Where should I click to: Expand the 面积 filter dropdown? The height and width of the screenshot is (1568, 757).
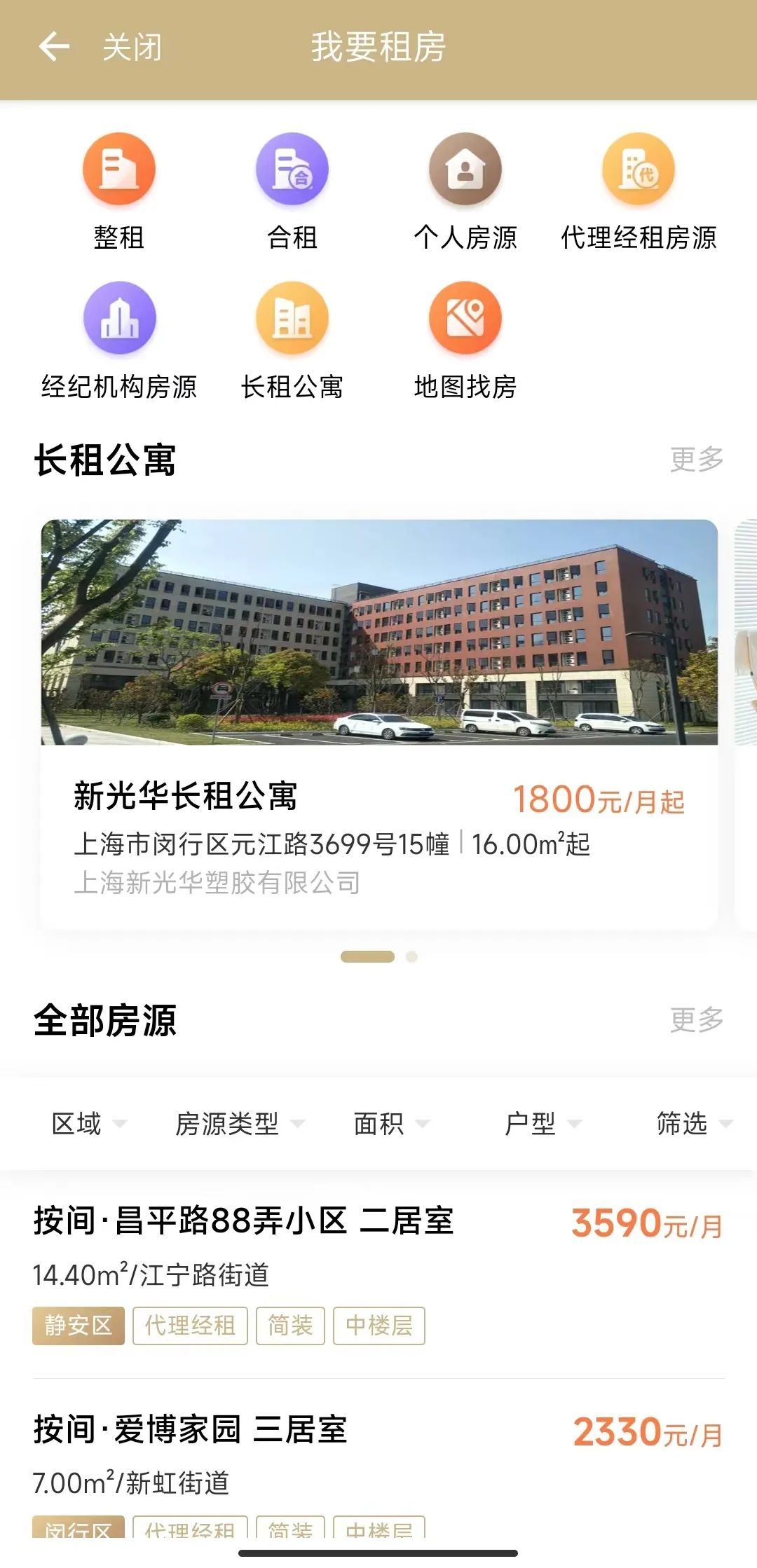[x=390, y=1124]
